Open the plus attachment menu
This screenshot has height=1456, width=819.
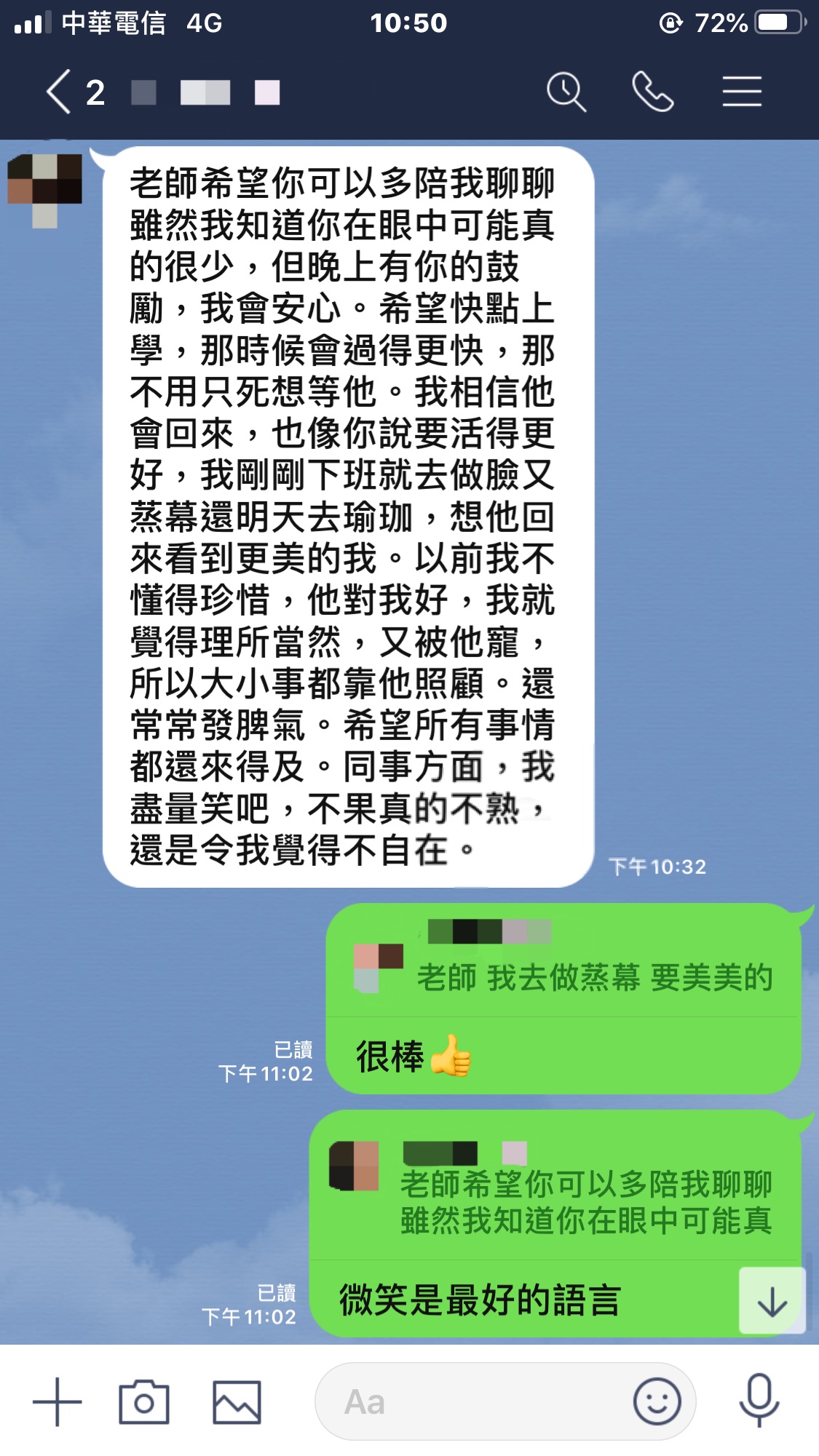click(x=58, y=1401)
